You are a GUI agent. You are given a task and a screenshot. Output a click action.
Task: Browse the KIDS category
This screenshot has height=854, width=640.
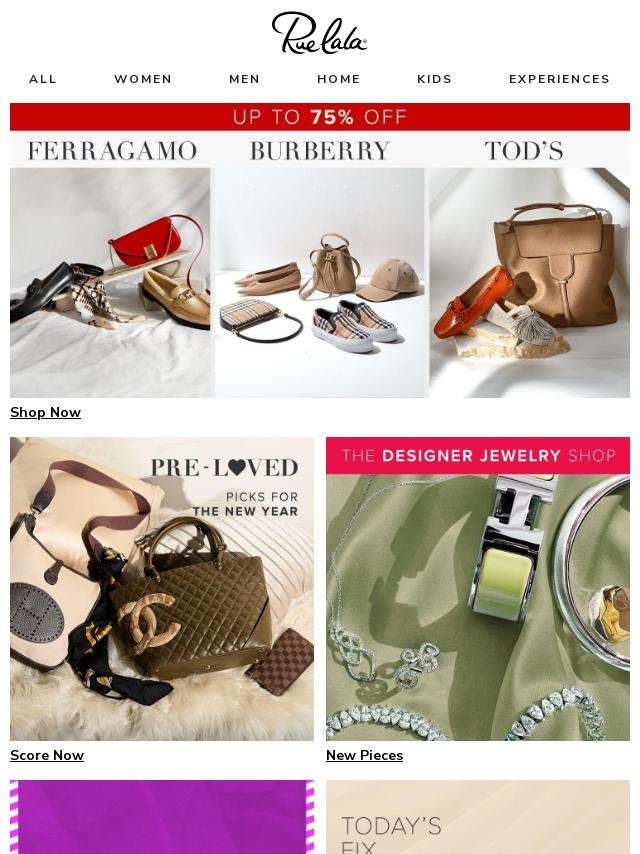[x=434, y=79]
